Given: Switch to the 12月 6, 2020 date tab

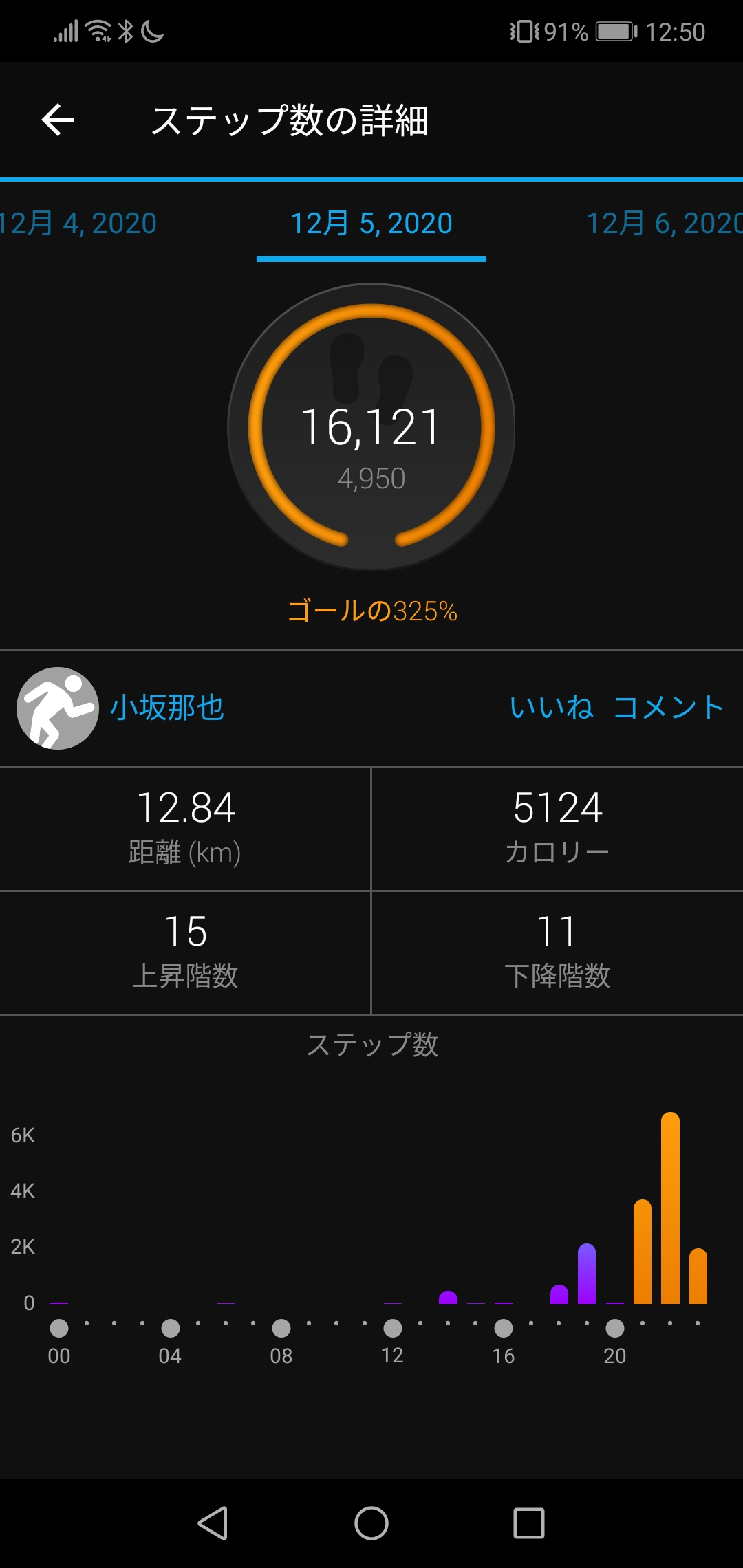Looking at the screenshot, I should tap(664, 224).
